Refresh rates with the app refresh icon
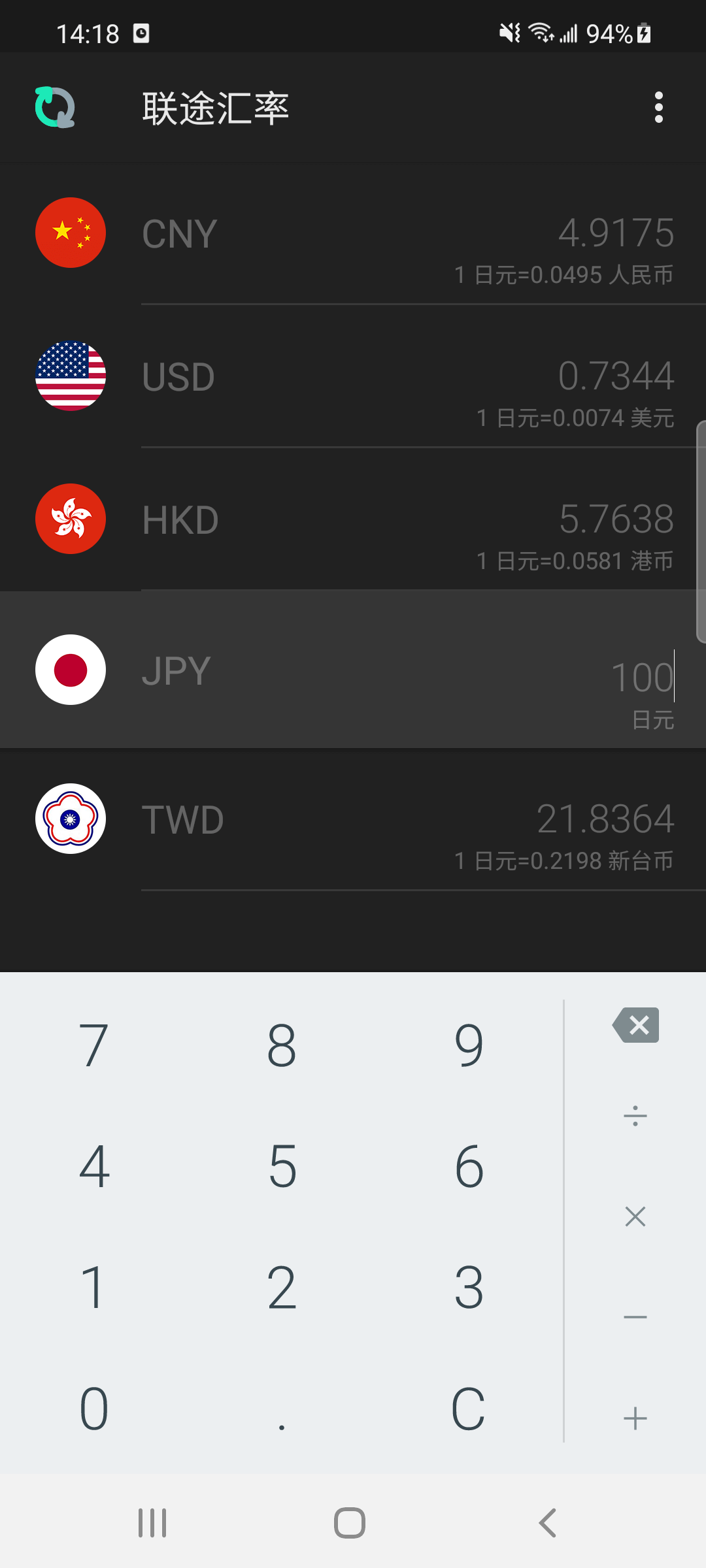 pos(55,107)
